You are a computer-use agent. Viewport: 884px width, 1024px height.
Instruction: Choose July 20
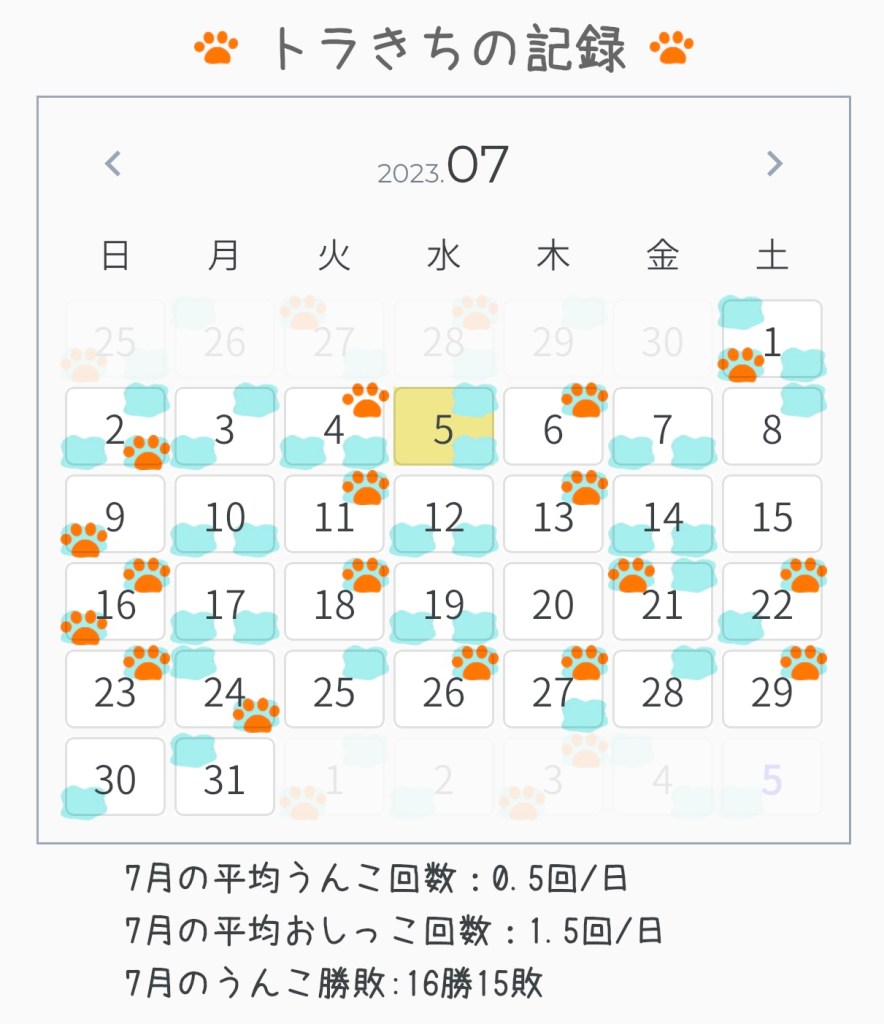[553, 602]
